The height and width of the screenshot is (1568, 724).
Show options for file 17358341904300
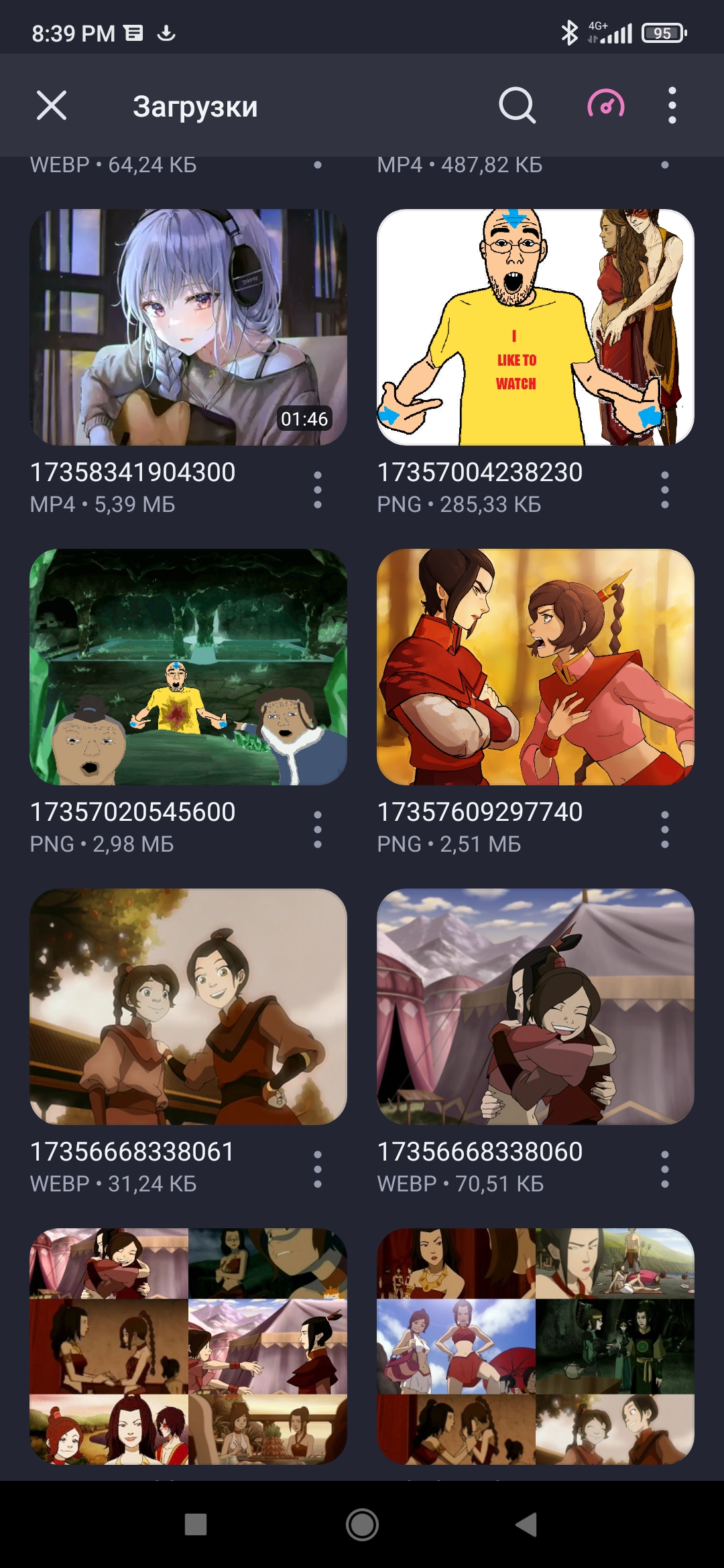(x=318, y=489)
